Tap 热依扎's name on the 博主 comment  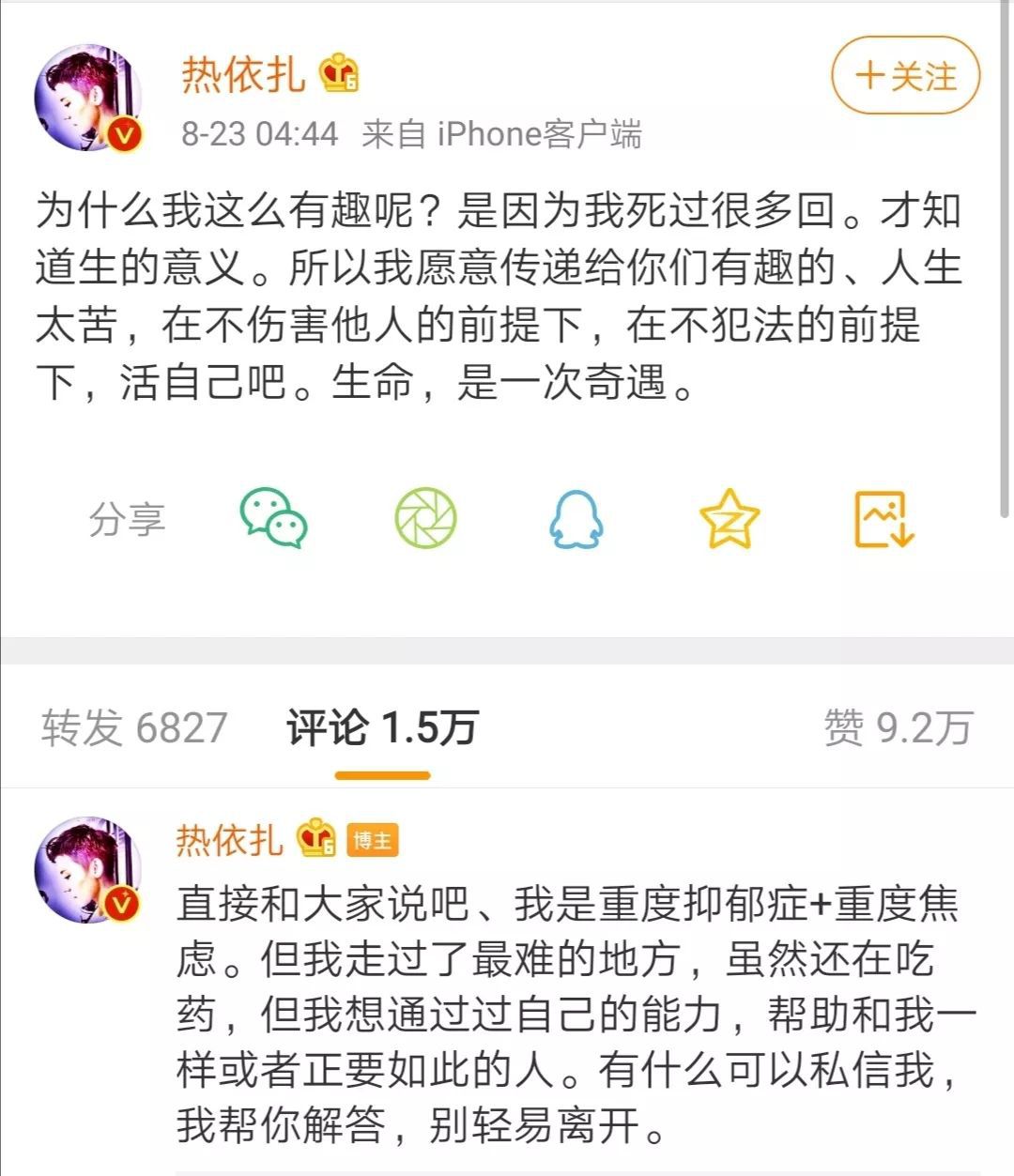click(x=229, y=839)
